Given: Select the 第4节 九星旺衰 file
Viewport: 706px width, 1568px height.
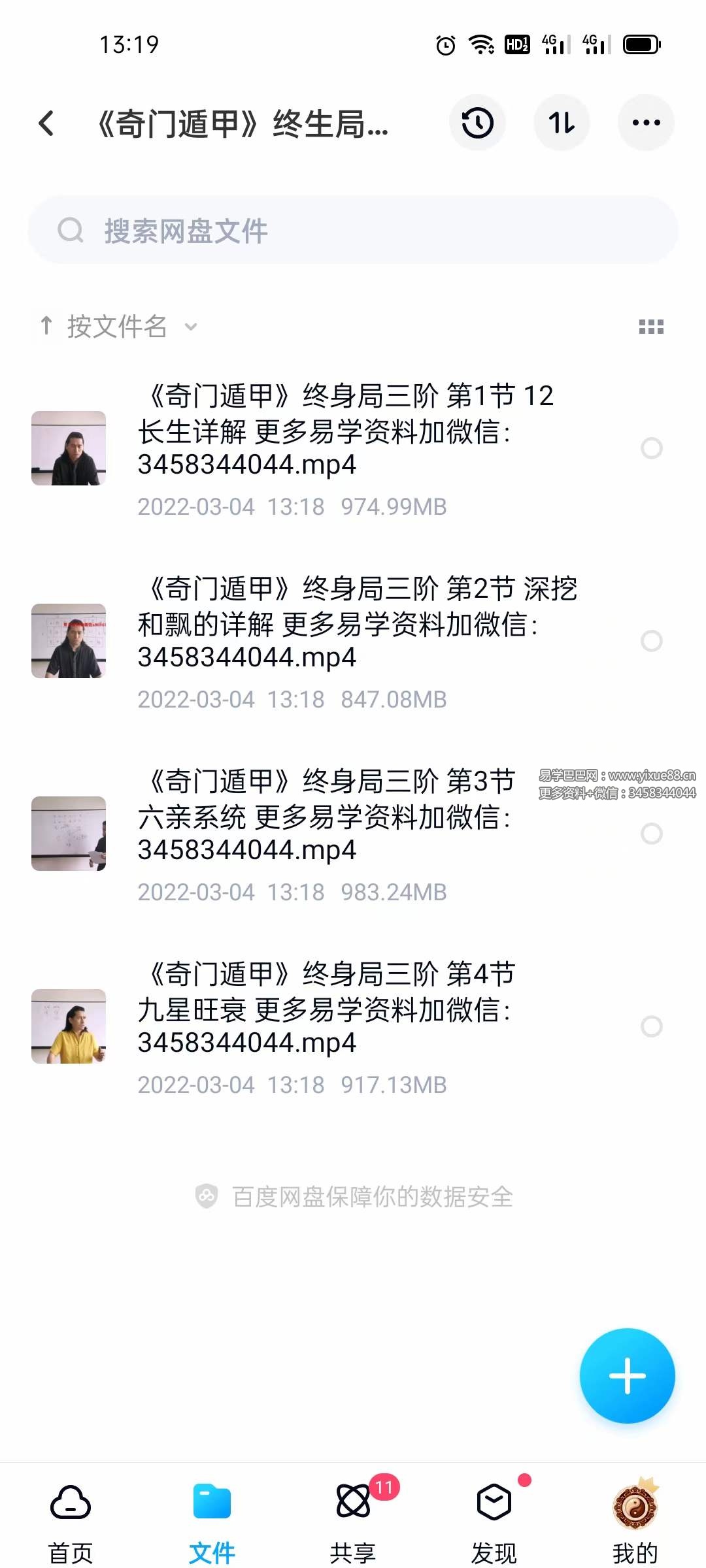Looking at the screenshot, I should 652,1024.
